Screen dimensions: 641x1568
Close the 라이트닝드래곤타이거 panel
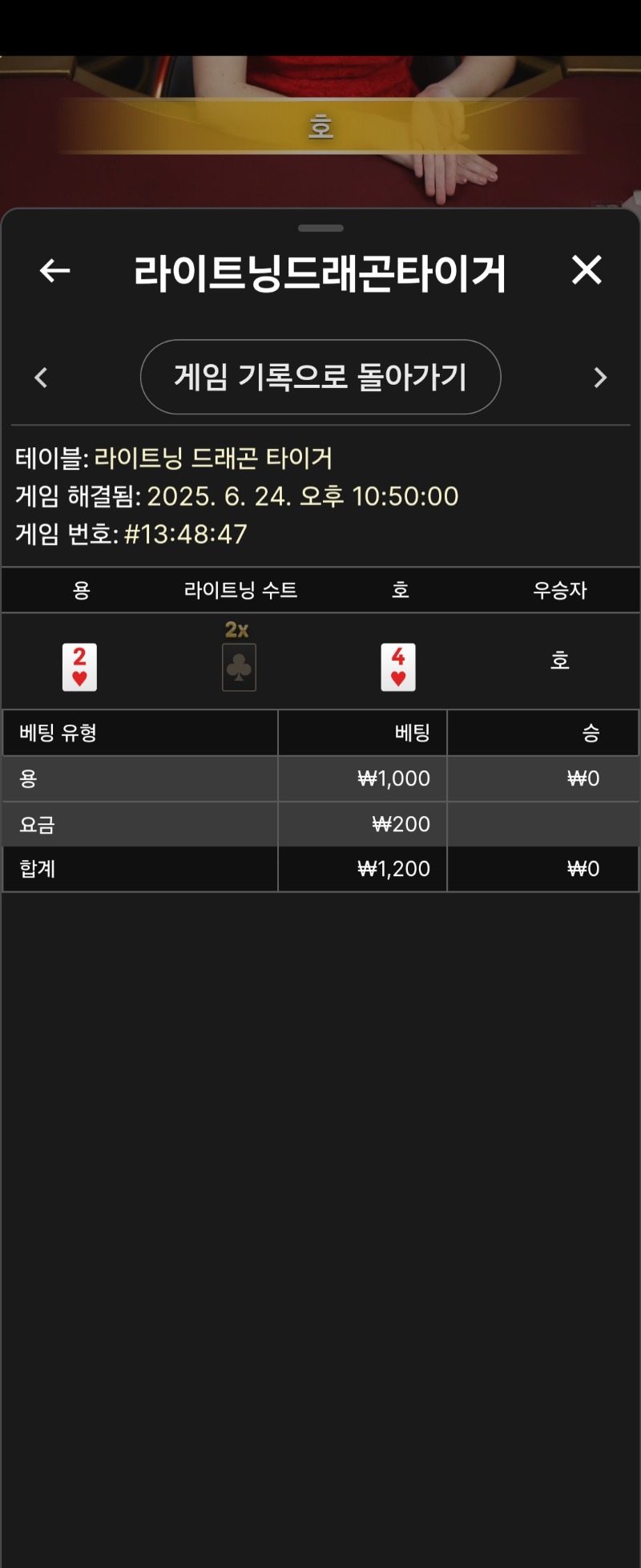(587, 270)
